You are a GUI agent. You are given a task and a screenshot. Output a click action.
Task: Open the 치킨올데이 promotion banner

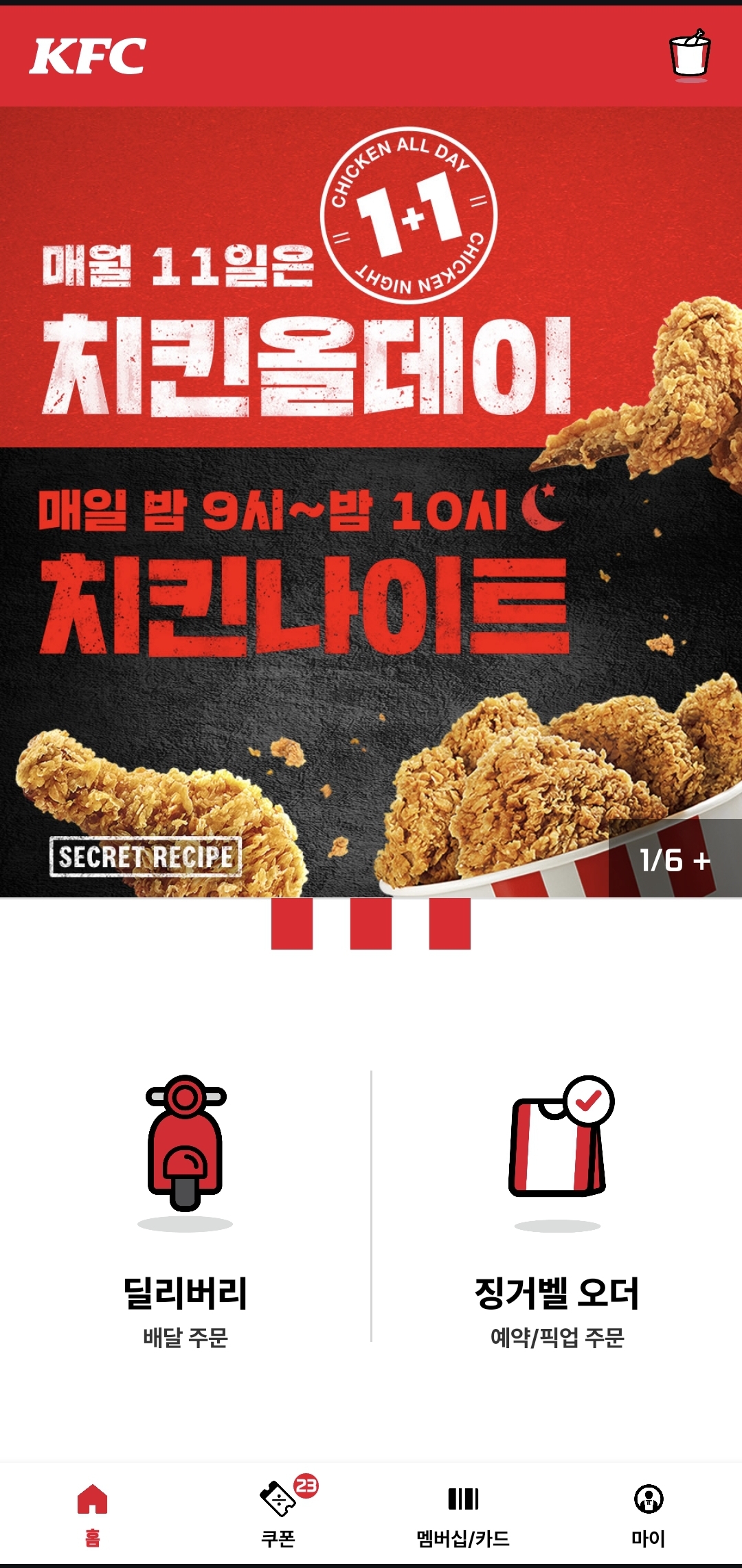[x=371, y=502]
